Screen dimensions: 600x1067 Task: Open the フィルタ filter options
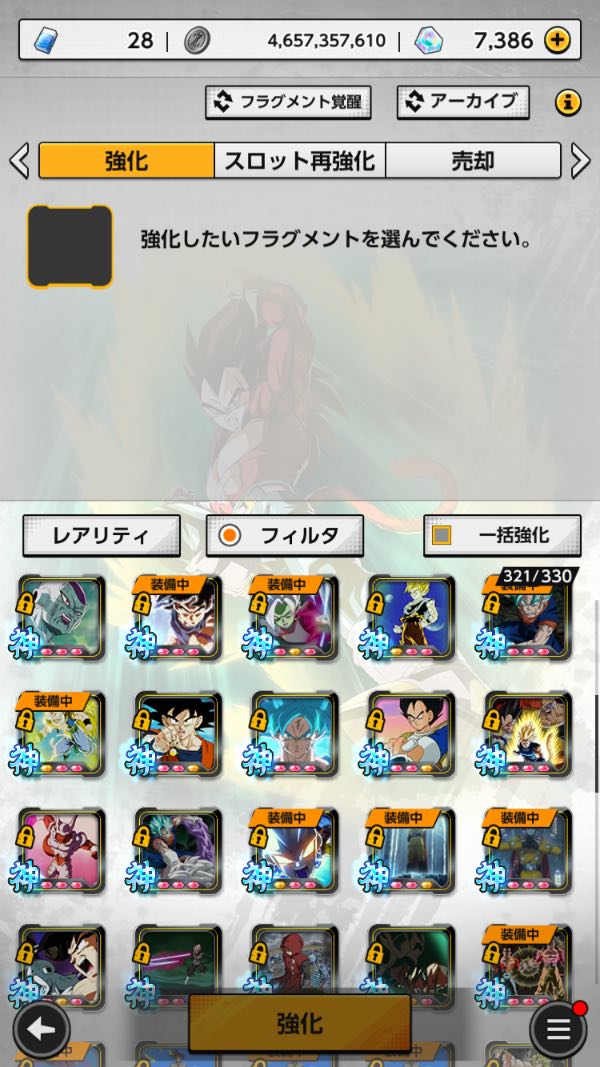(285, 535)
